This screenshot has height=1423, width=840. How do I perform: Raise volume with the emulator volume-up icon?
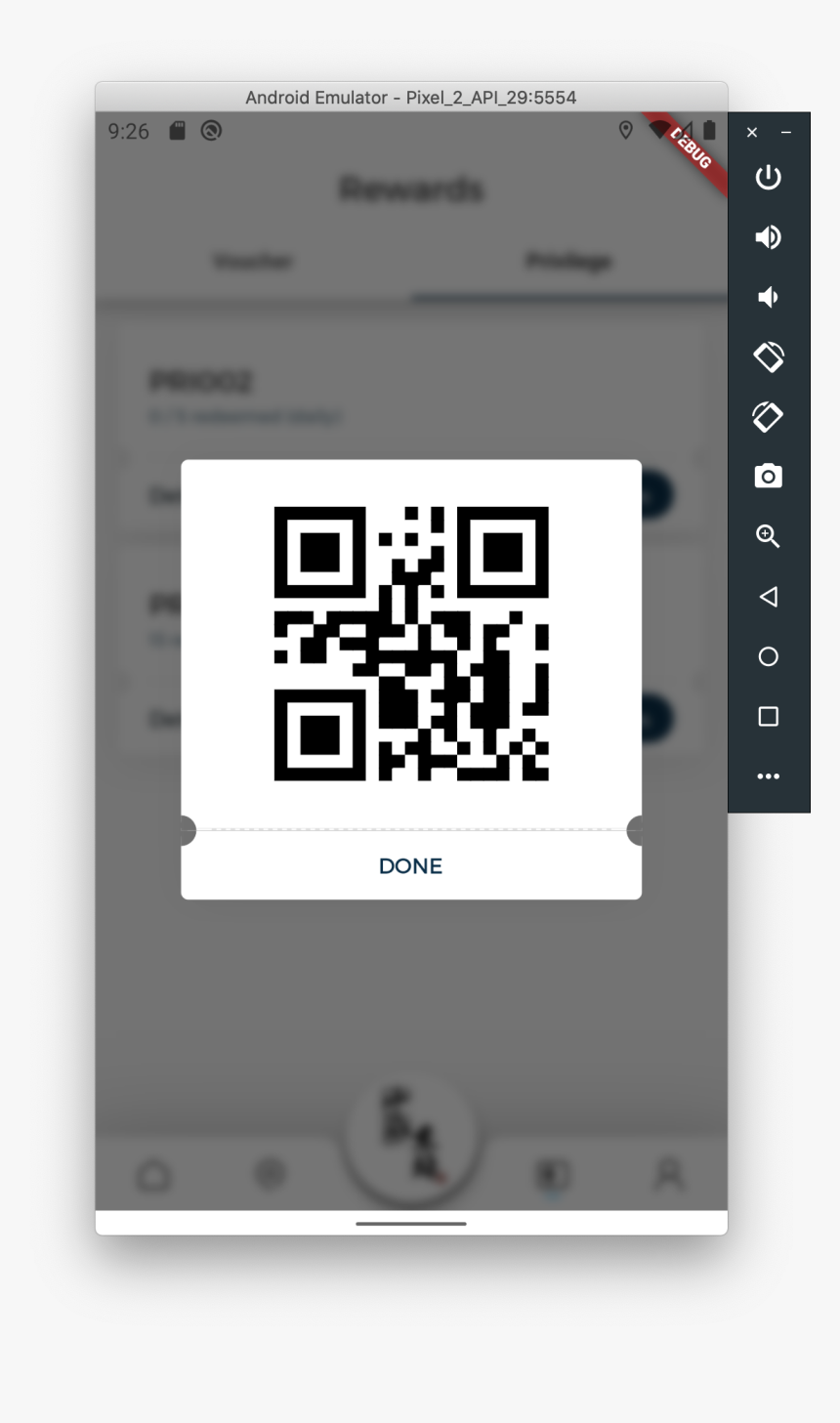pos(768,237)
